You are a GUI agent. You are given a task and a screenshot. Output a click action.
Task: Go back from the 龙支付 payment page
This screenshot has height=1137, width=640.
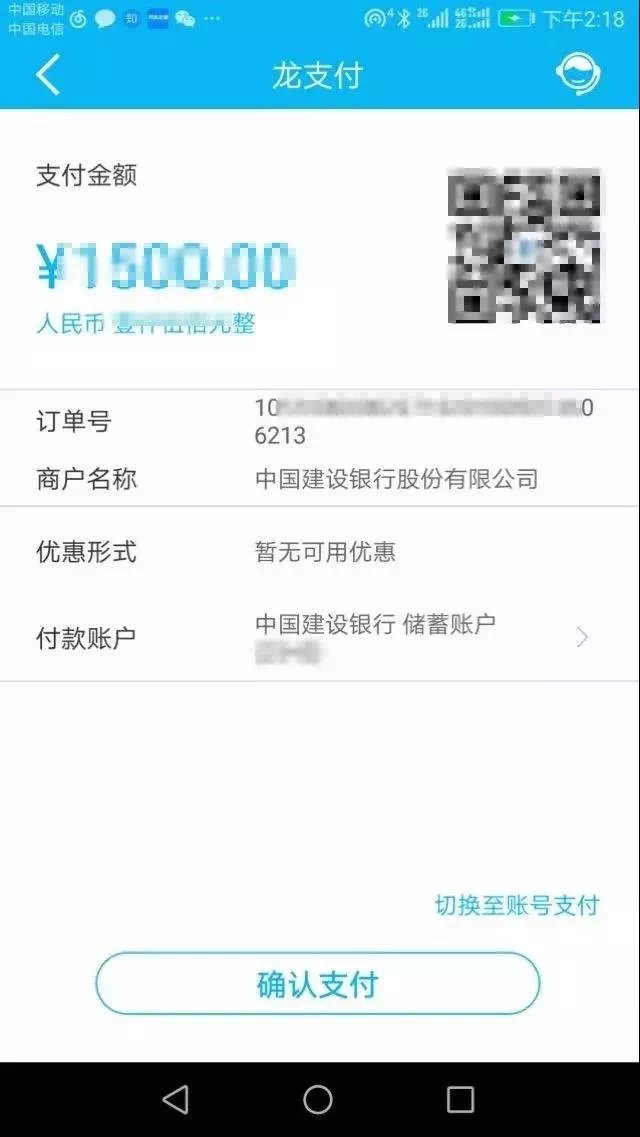point(47,75)
